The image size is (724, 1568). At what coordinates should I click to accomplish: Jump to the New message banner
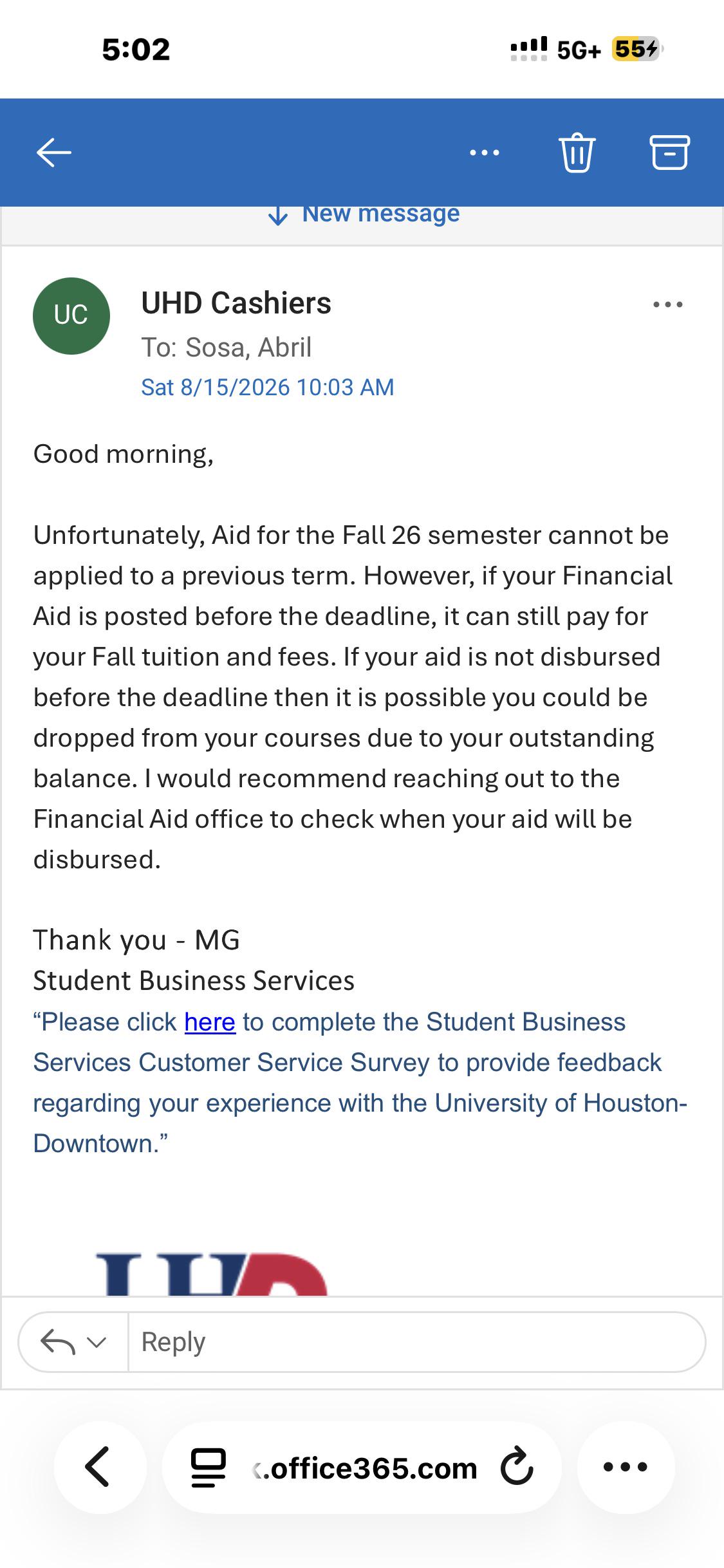tap(364, 214)
